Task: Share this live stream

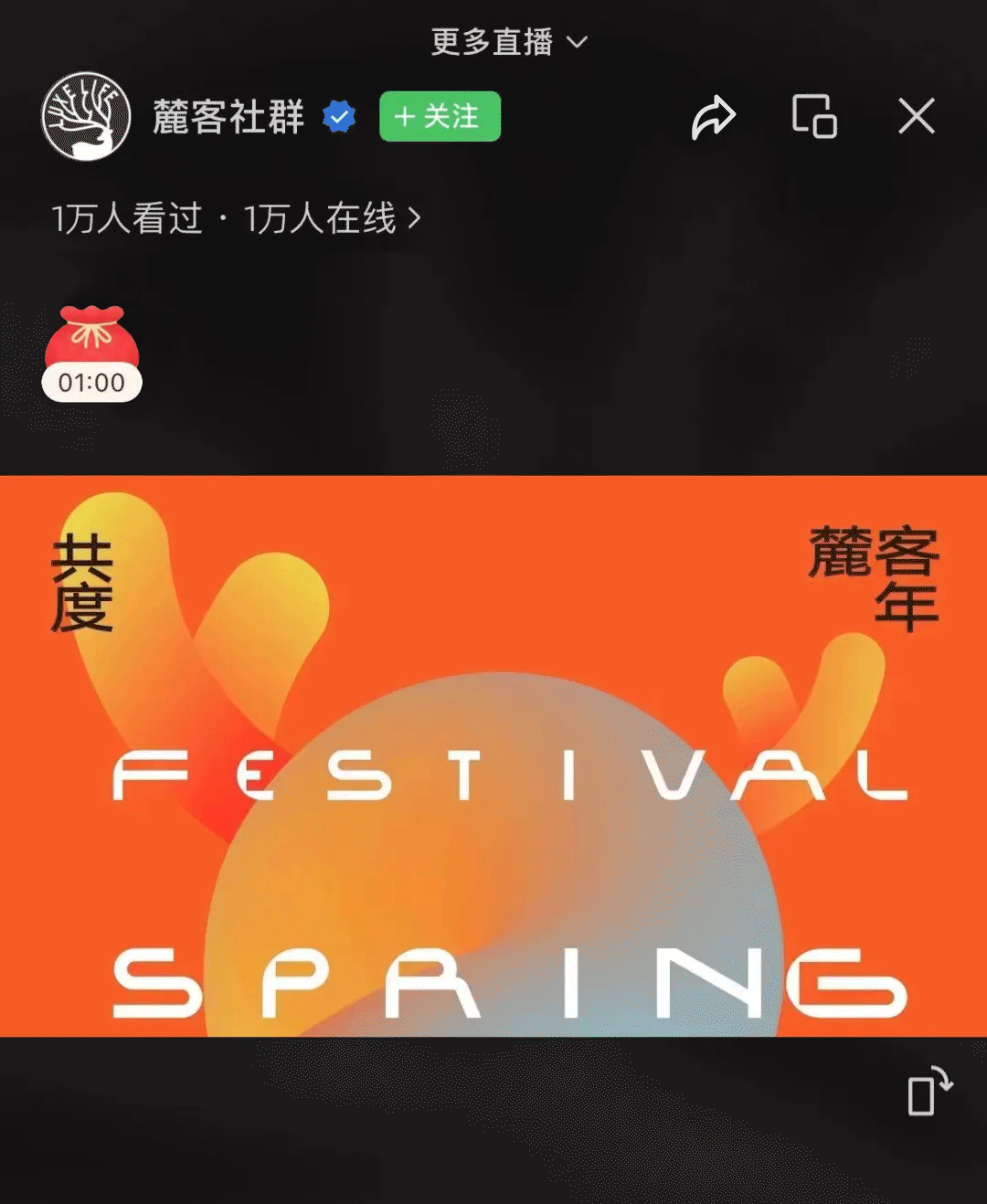Action: [713, 117]
